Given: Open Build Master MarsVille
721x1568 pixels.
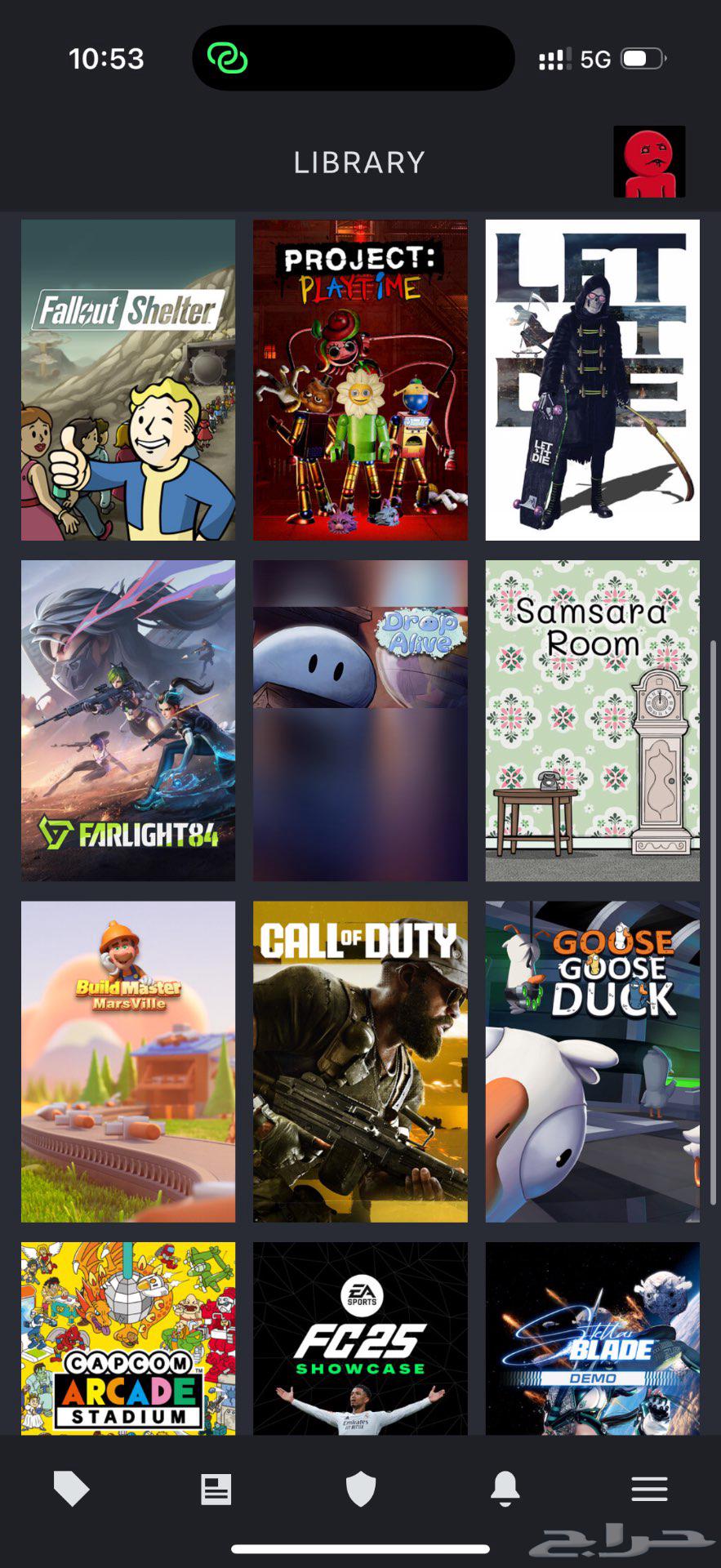Looking at the screenshot, I should [128, 1062].
